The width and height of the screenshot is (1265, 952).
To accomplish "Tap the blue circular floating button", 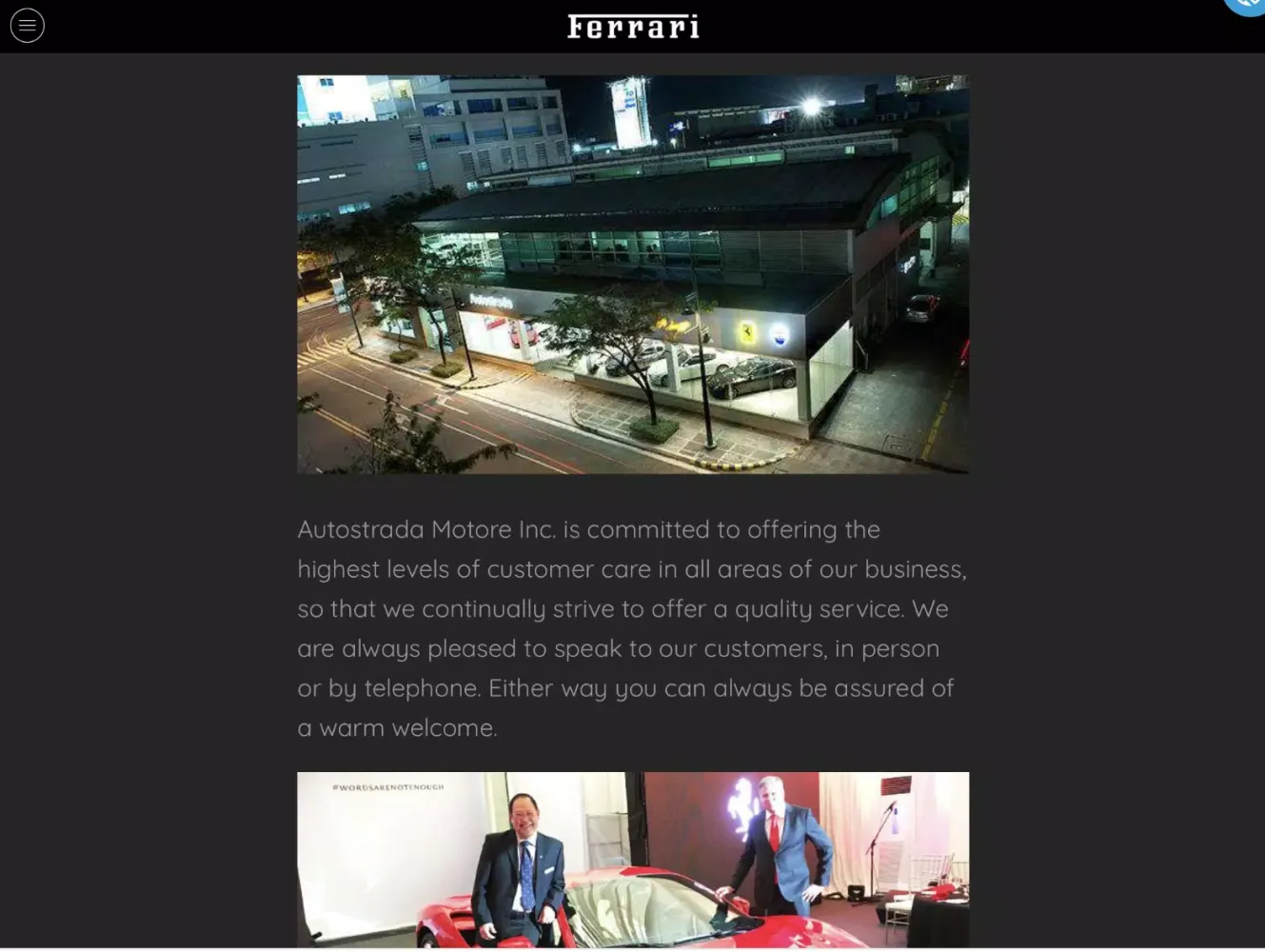I will [1247, 6].
